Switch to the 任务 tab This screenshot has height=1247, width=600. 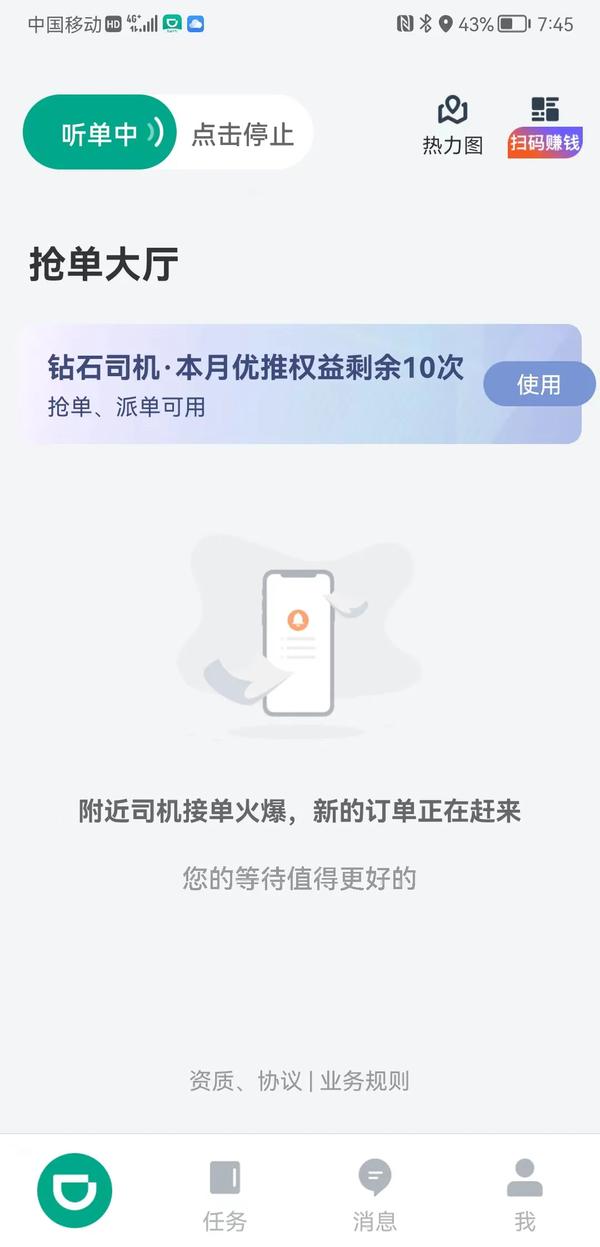[225, 1195]
